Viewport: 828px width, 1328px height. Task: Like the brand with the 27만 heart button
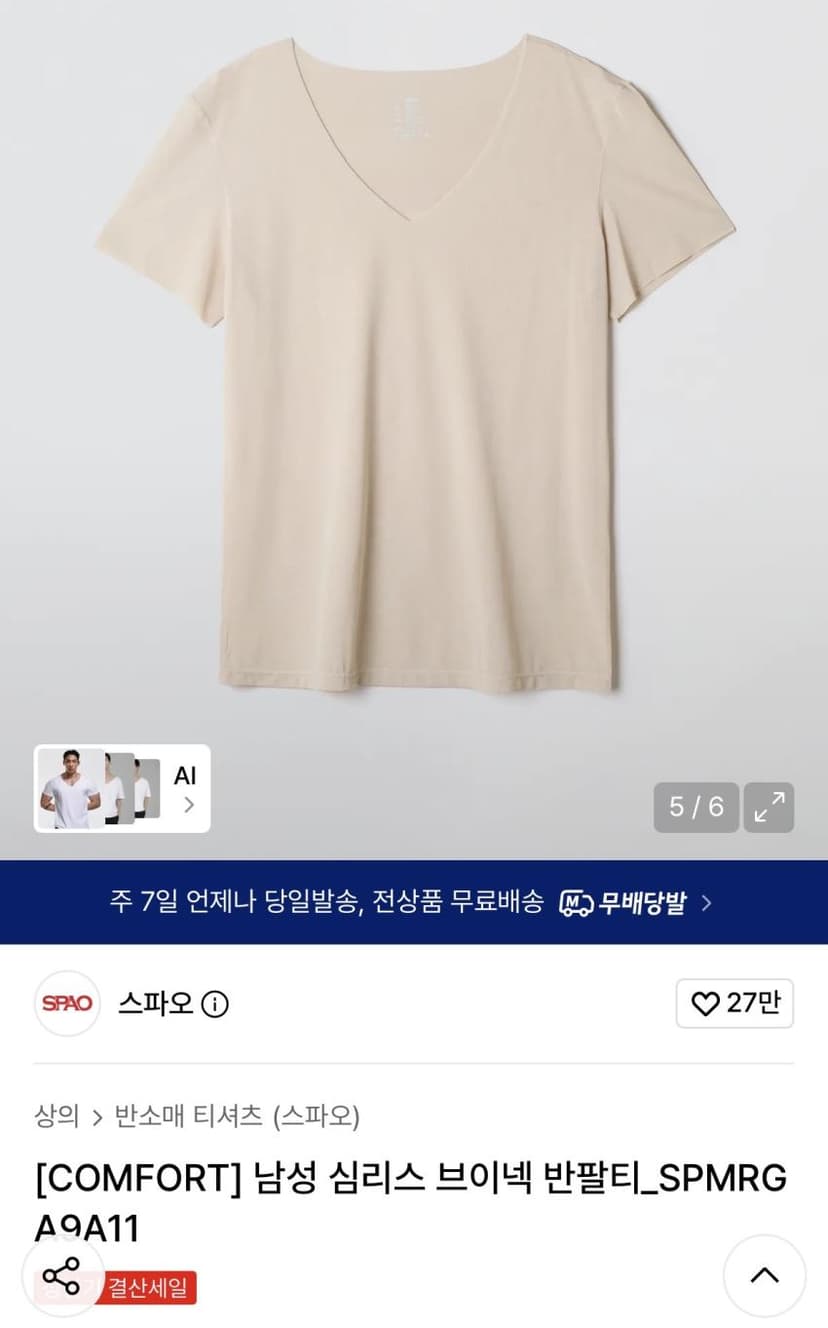click(x=735, y=1003)
